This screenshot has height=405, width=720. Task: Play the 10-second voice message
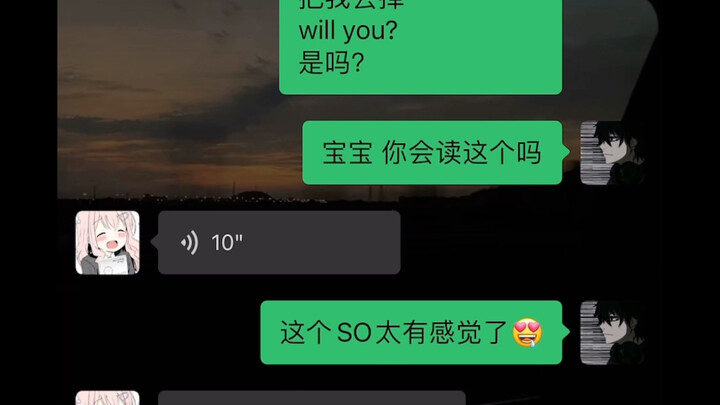point(278,242)
